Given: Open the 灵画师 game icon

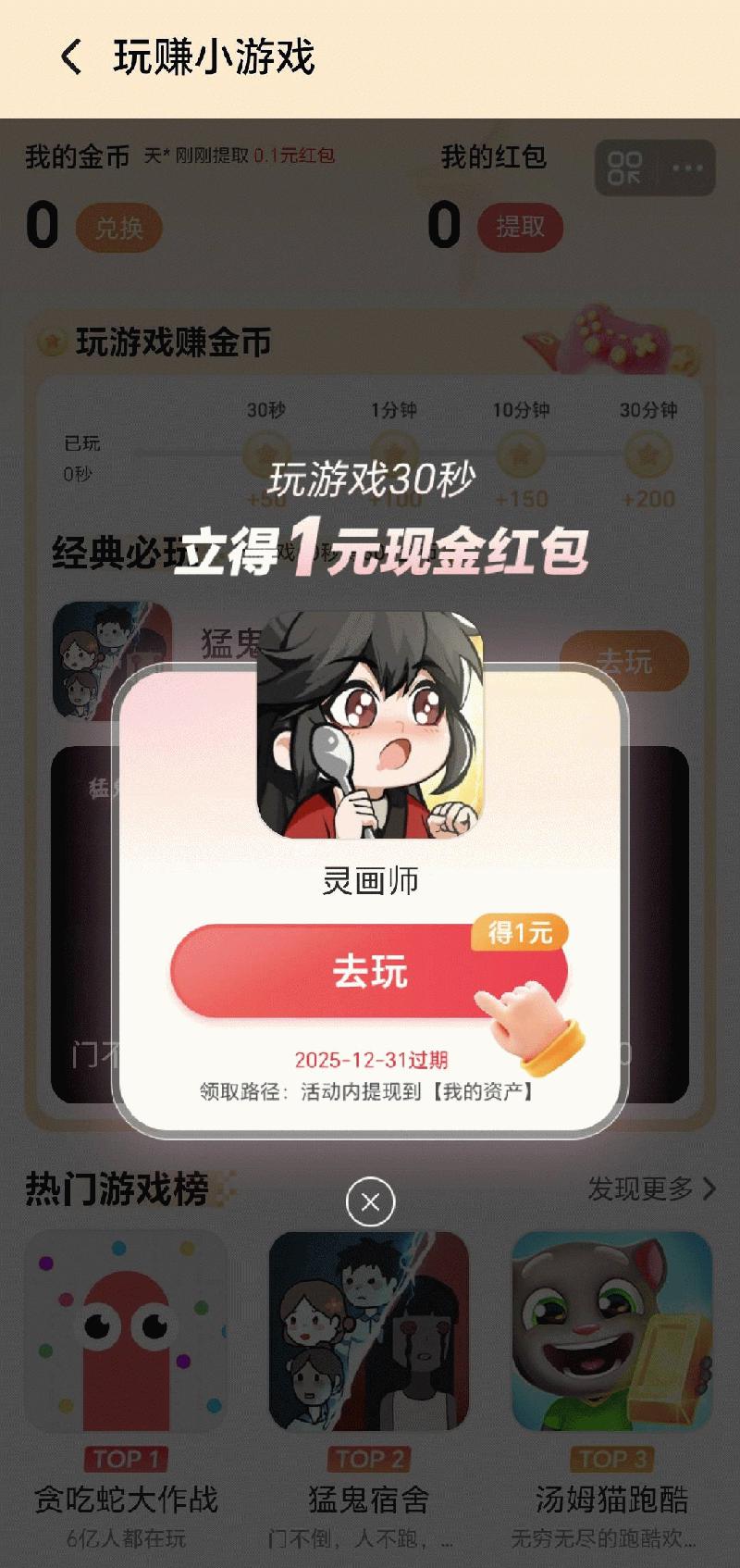Looking at the screenshot, I should 370,725.
